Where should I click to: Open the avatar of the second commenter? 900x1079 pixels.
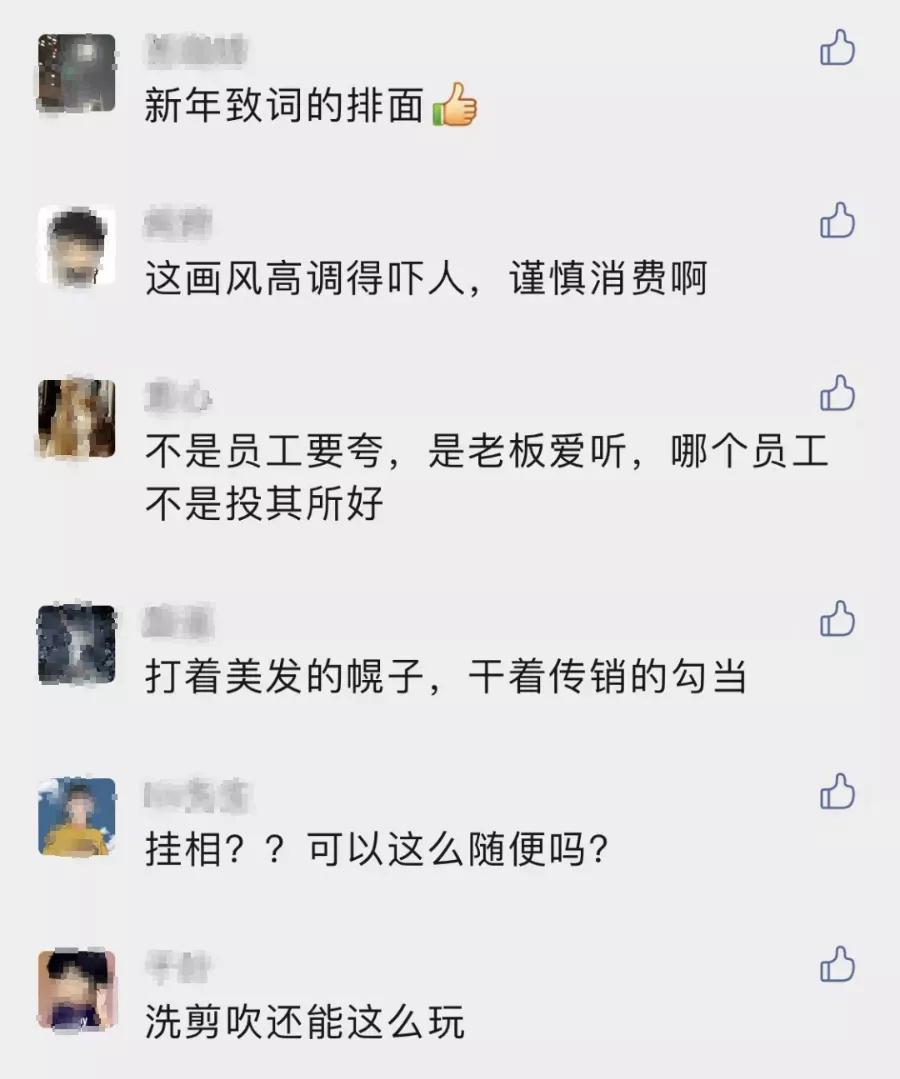[x=77, y=247]
